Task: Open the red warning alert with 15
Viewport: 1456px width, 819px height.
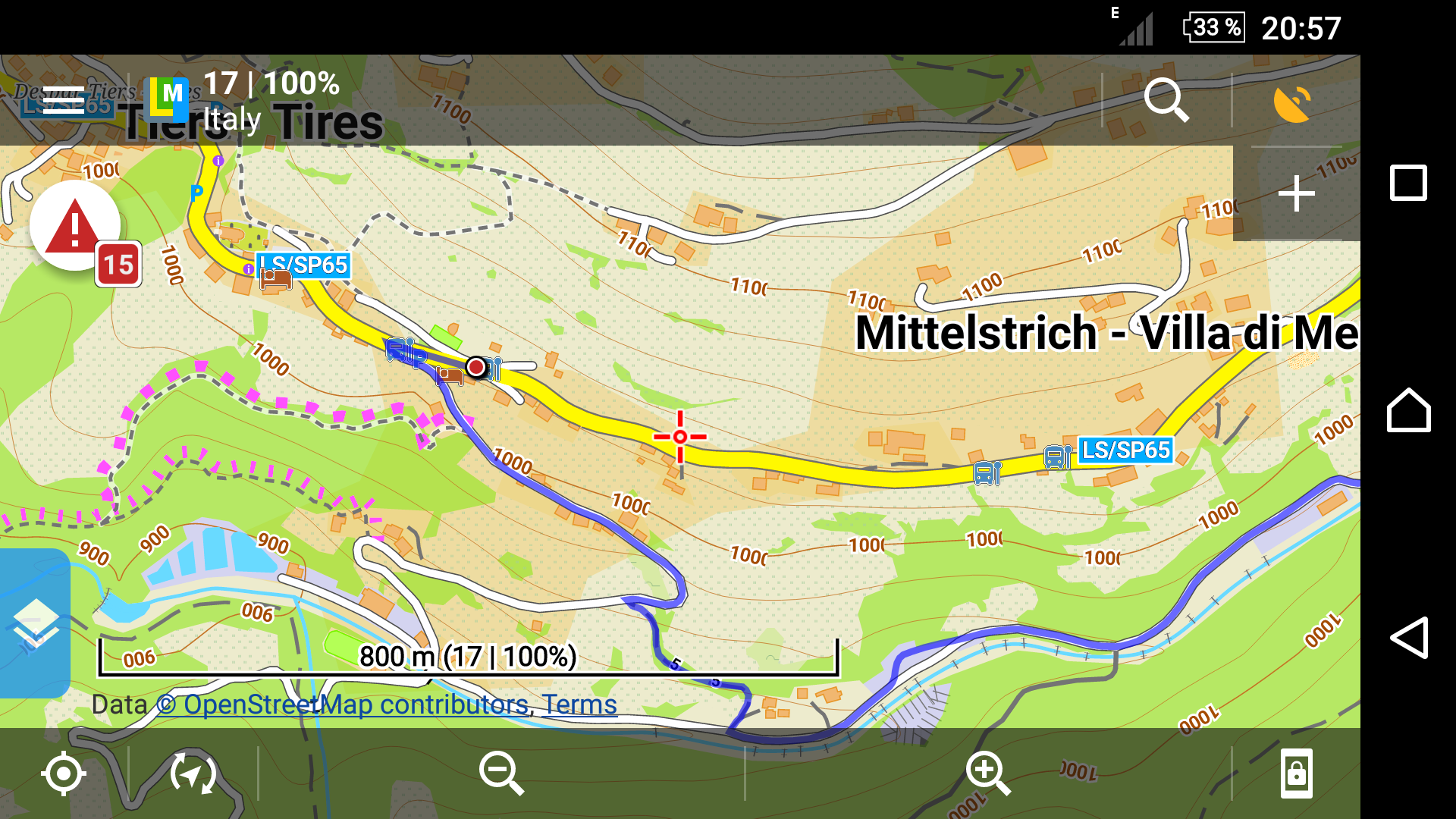Action: pyautogui.click(x=76, y=226)
